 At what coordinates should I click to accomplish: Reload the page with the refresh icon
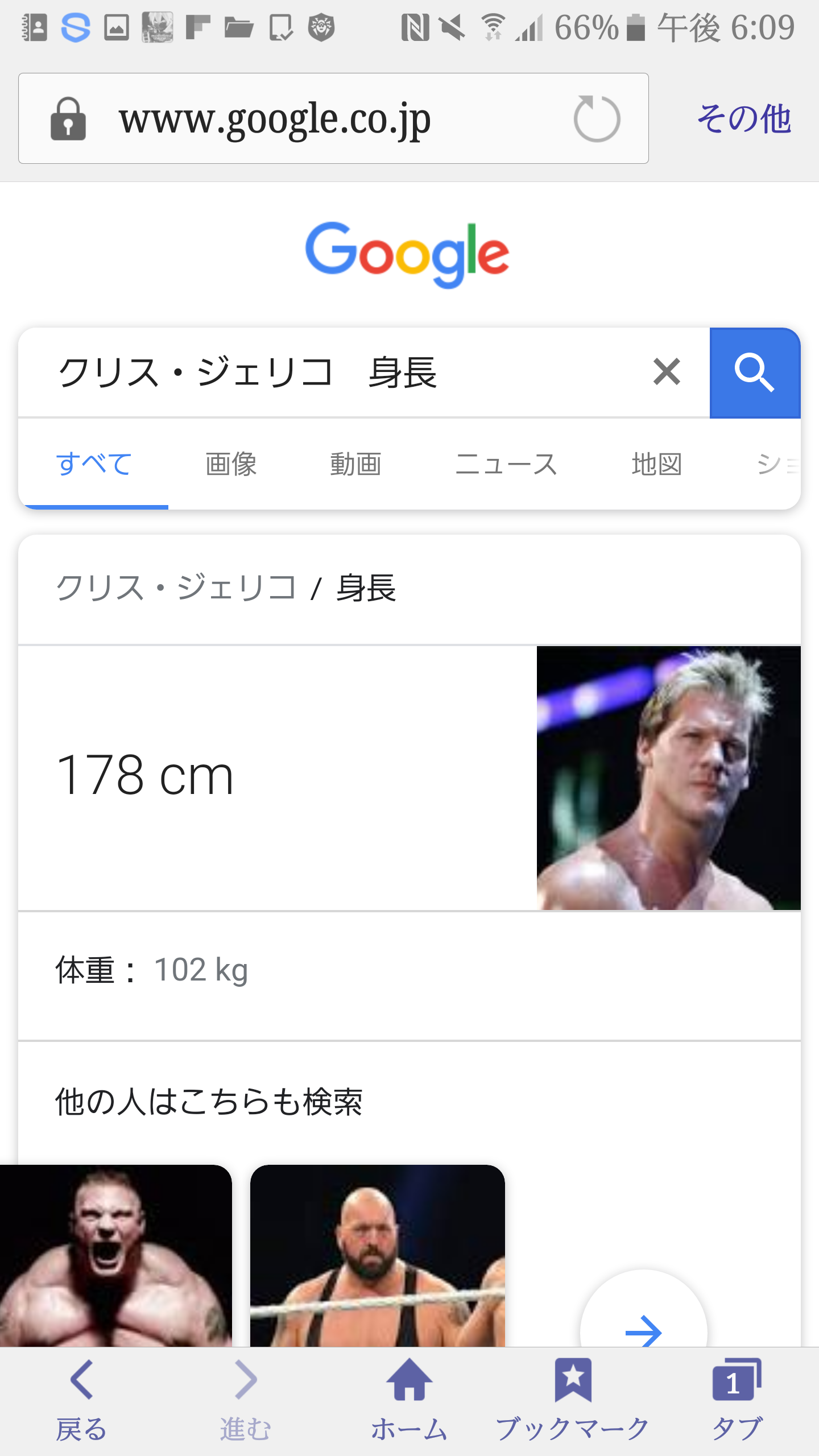tap(596, 118)
